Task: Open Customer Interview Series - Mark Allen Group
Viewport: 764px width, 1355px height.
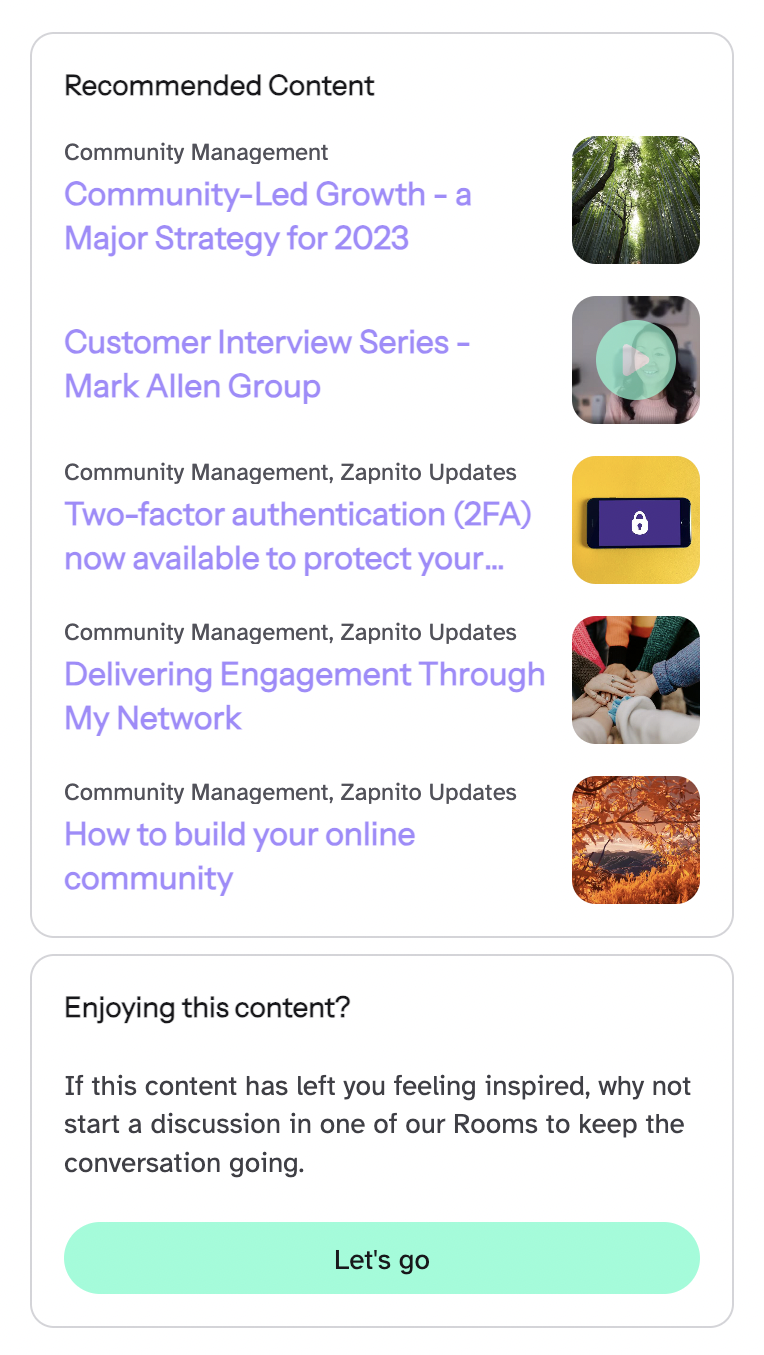Action: 267,364
